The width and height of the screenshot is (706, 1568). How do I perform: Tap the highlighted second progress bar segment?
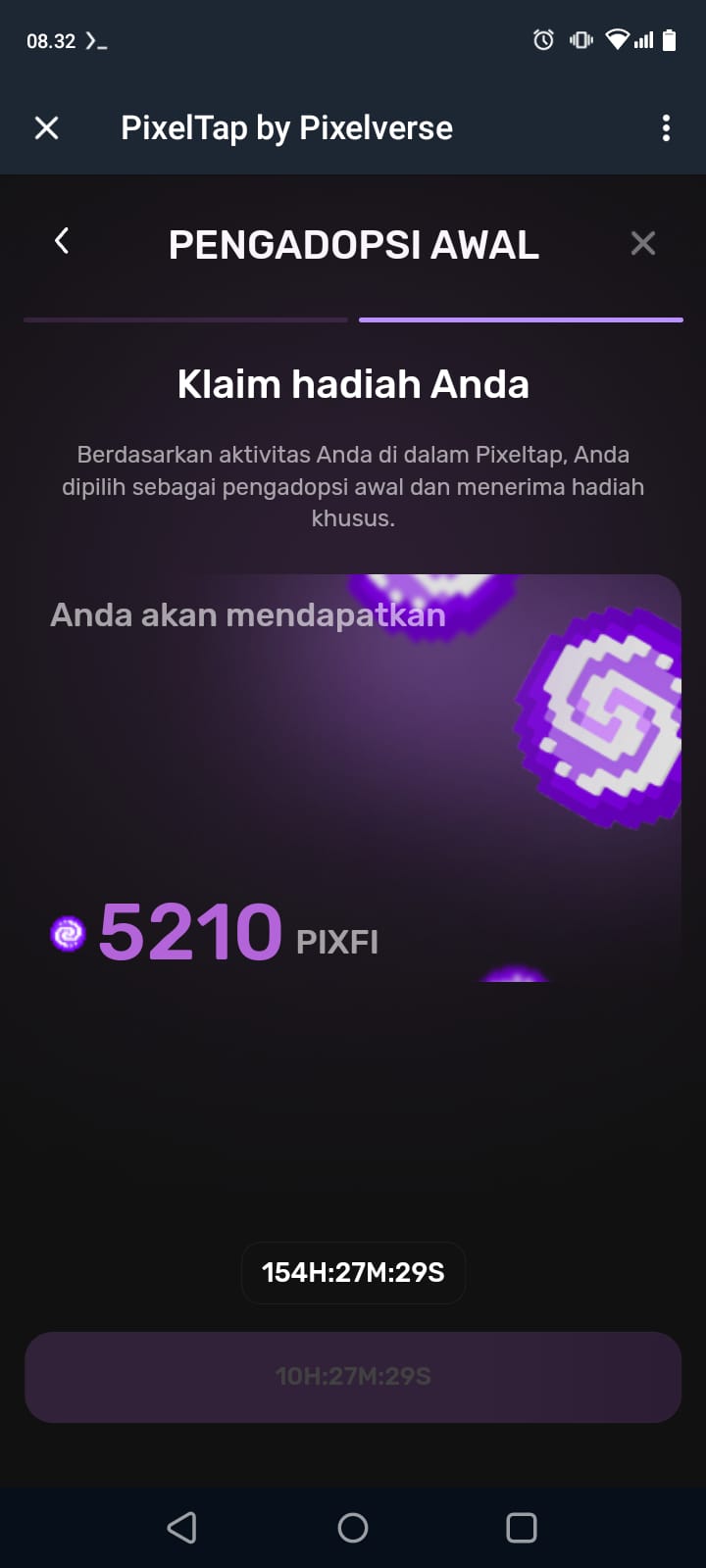click(x=521, y=319)
